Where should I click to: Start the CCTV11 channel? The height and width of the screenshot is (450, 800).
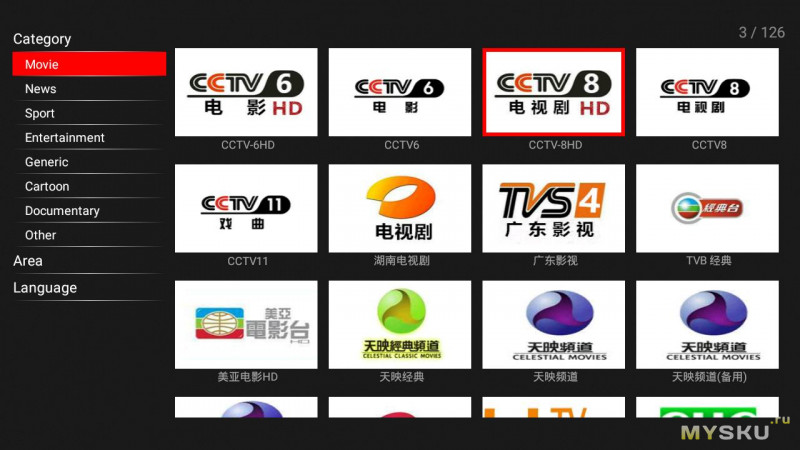[246, 208]
